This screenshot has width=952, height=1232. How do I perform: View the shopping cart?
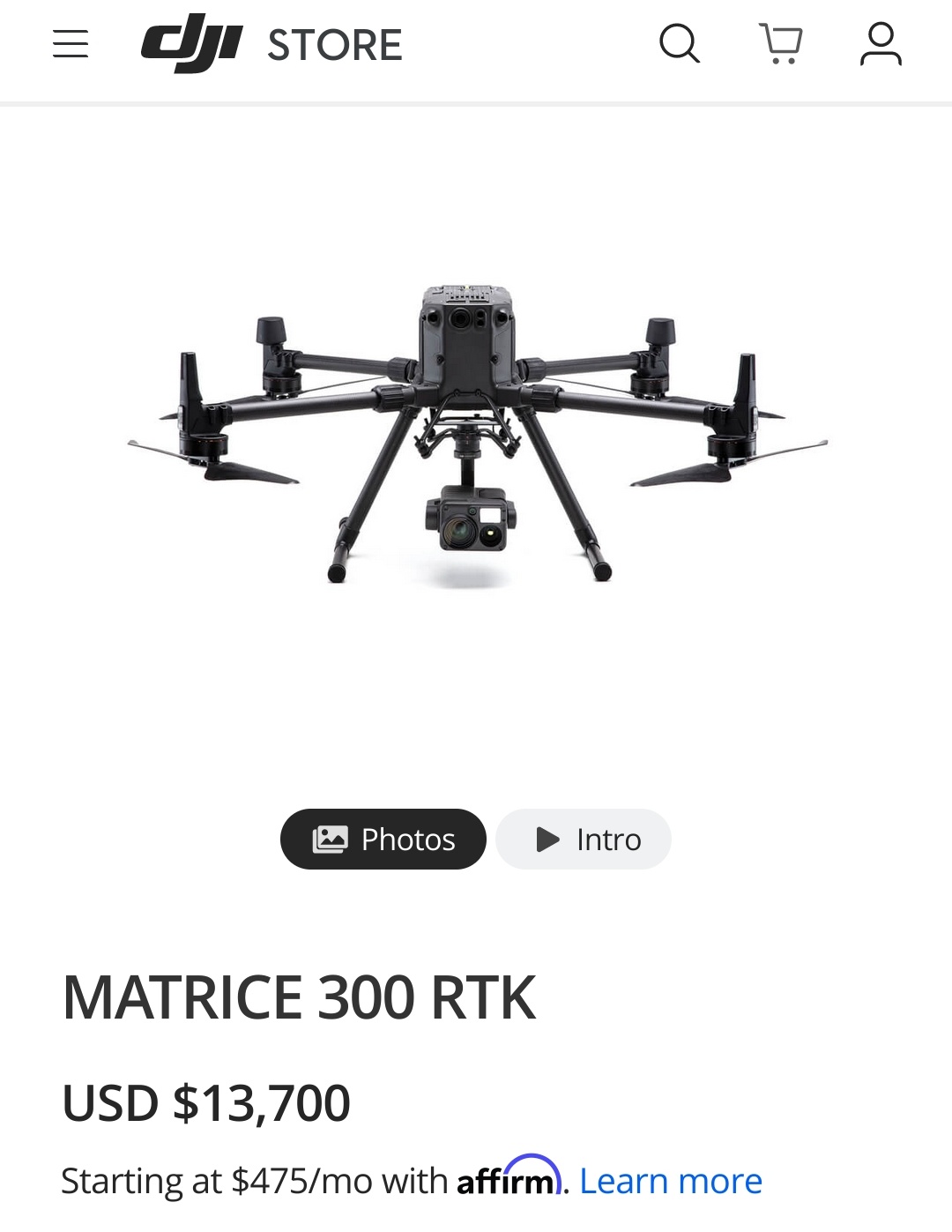coord(781,43)
